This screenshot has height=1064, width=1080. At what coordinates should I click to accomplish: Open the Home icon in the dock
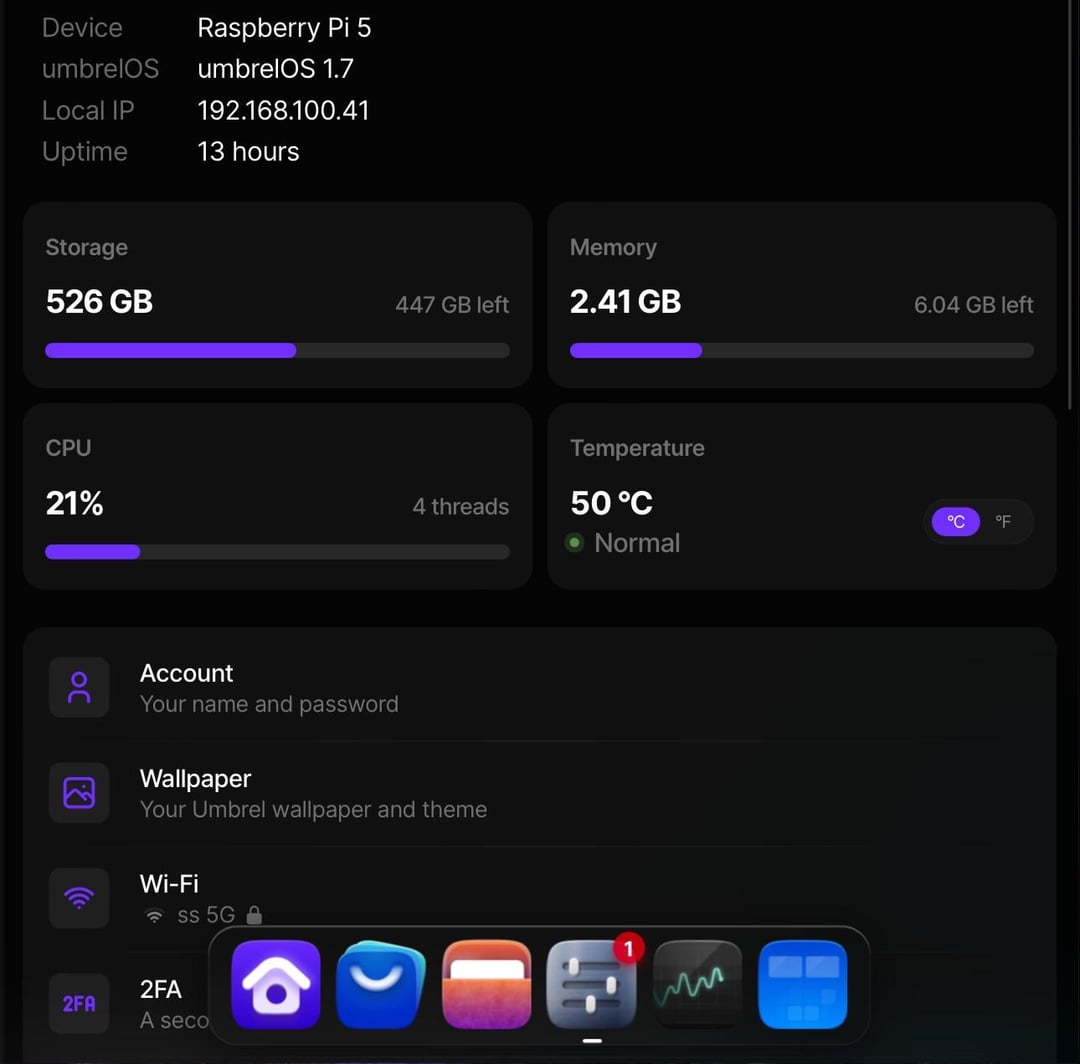[x=276, y=985]
